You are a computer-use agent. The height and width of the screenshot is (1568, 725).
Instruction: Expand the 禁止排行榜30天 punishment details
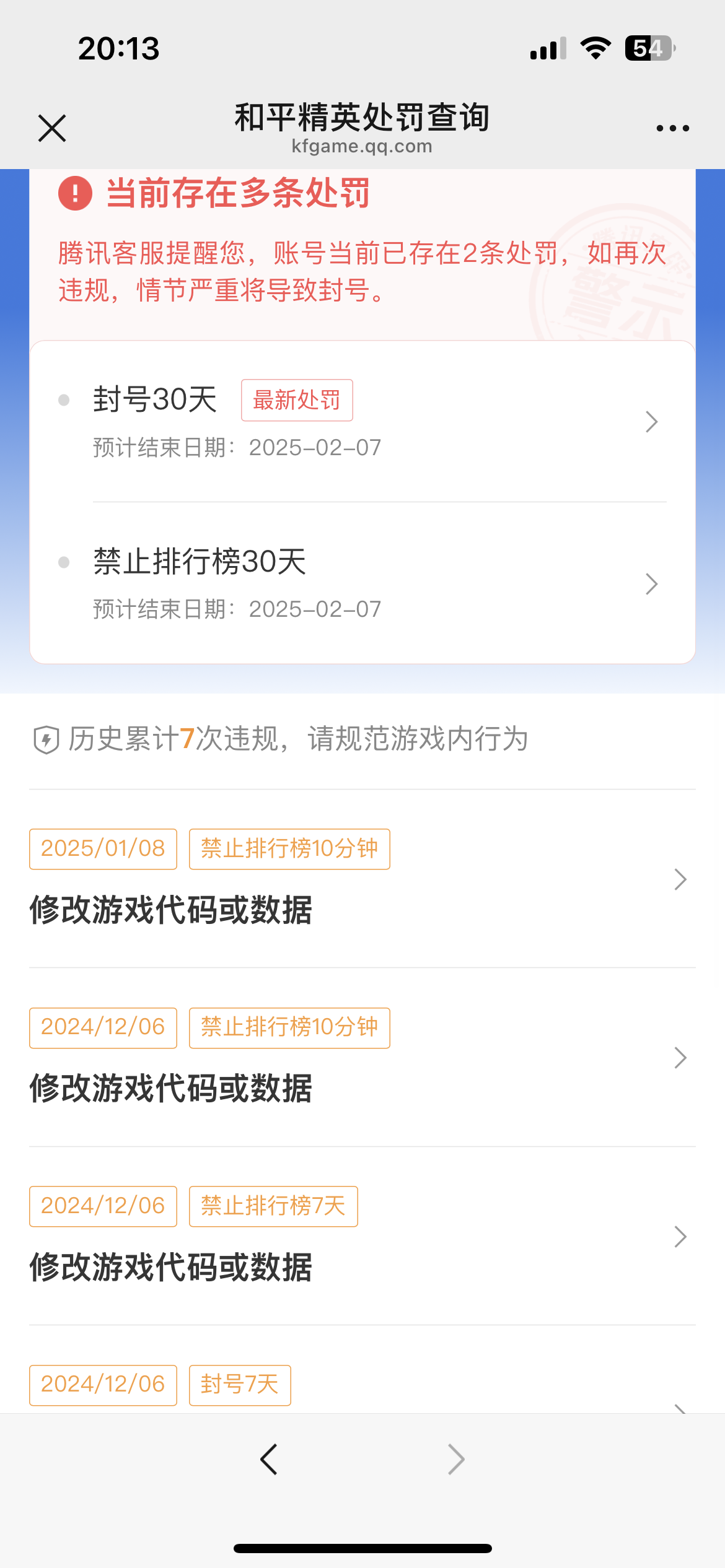pos(651,584)
